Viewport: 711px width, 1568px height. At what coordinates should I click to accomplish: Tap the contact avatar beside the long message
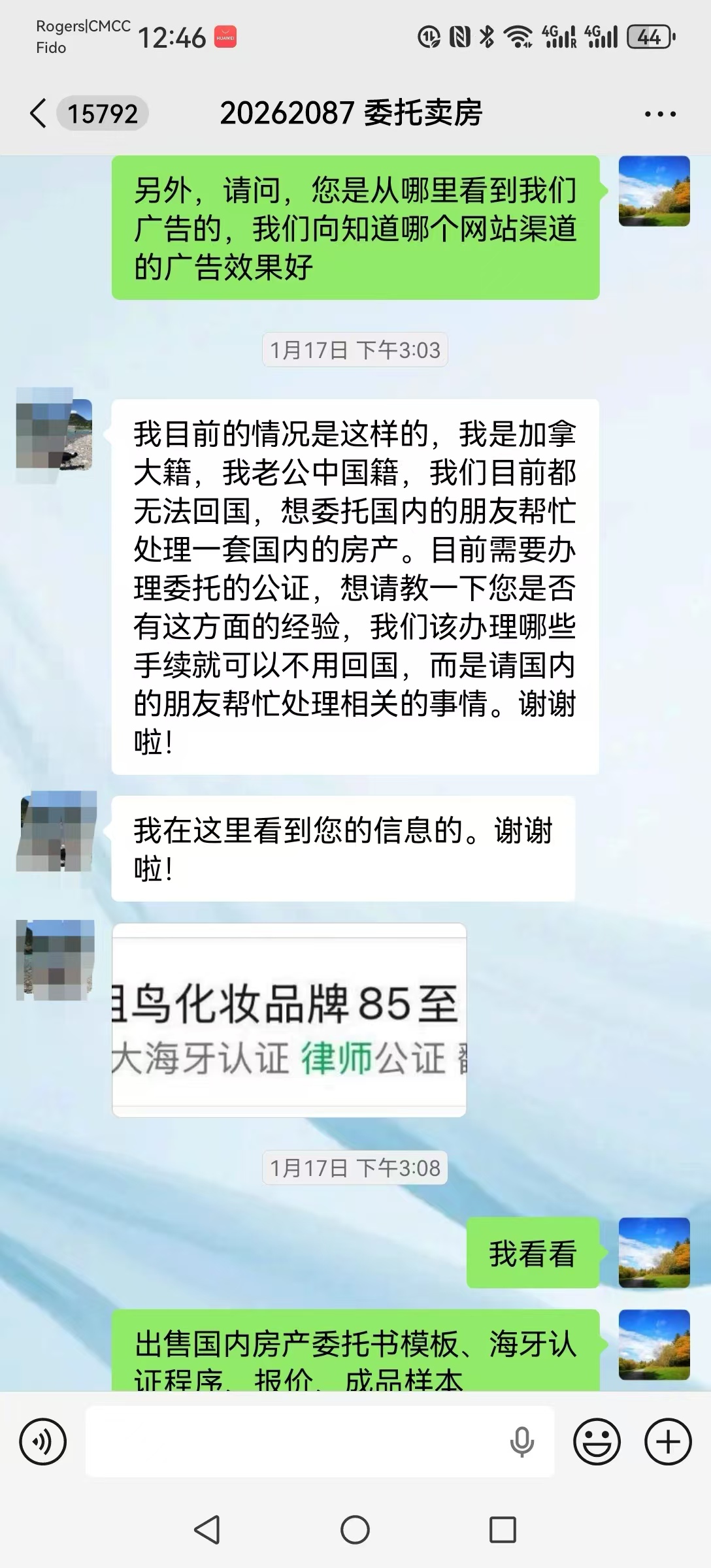(54, 434)
